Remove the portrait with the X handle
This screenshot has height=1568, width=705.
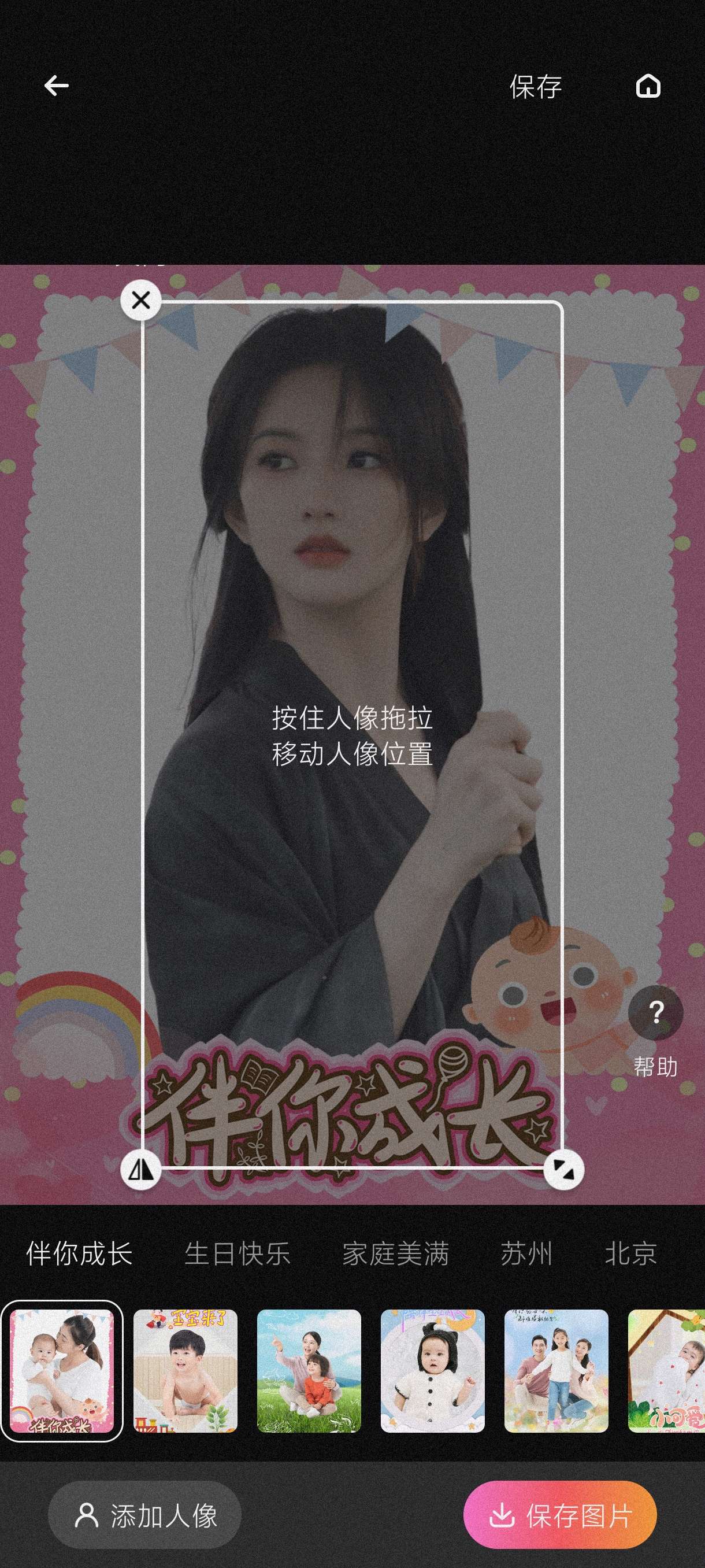click(140, 300)
